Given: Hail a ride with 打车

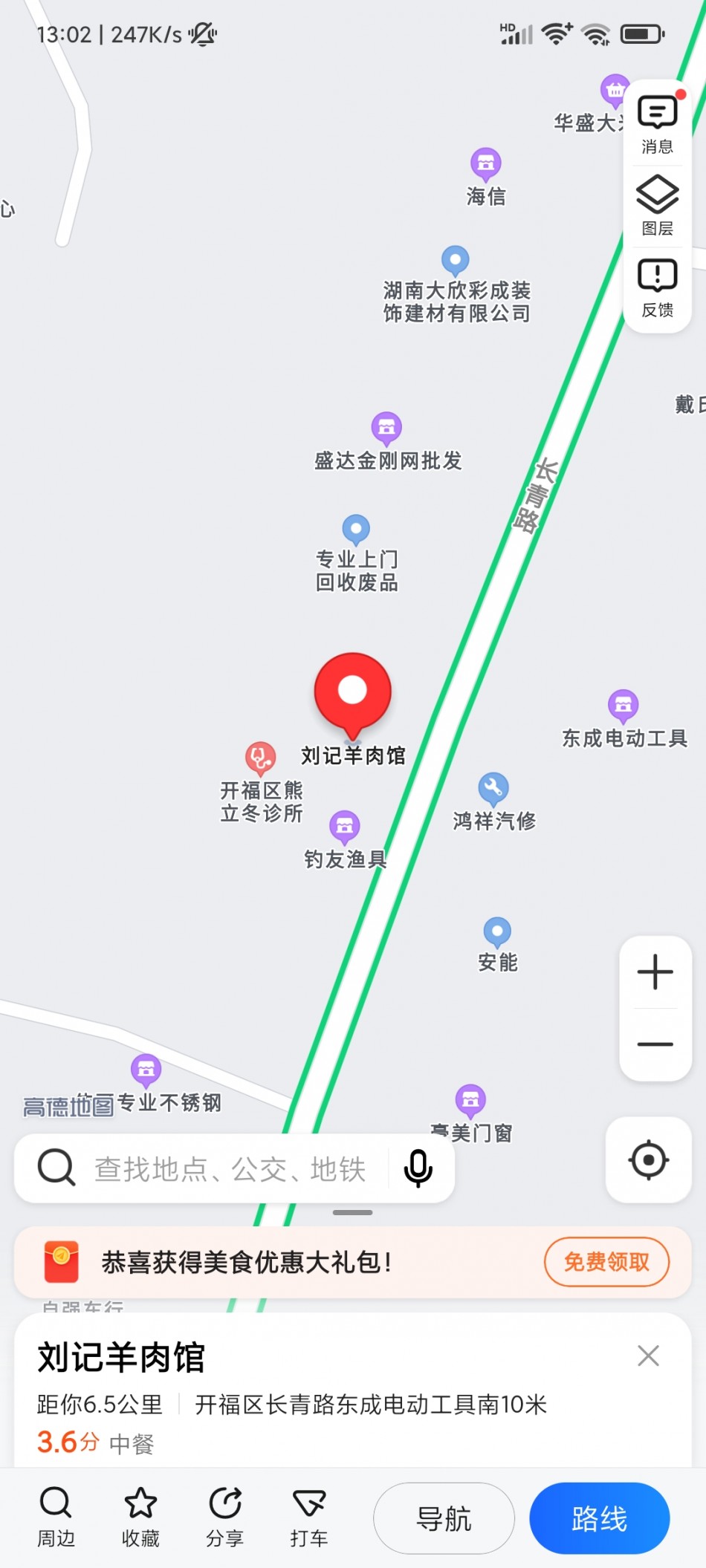Looking at the screenshot, I should [x=309, y=1517].
